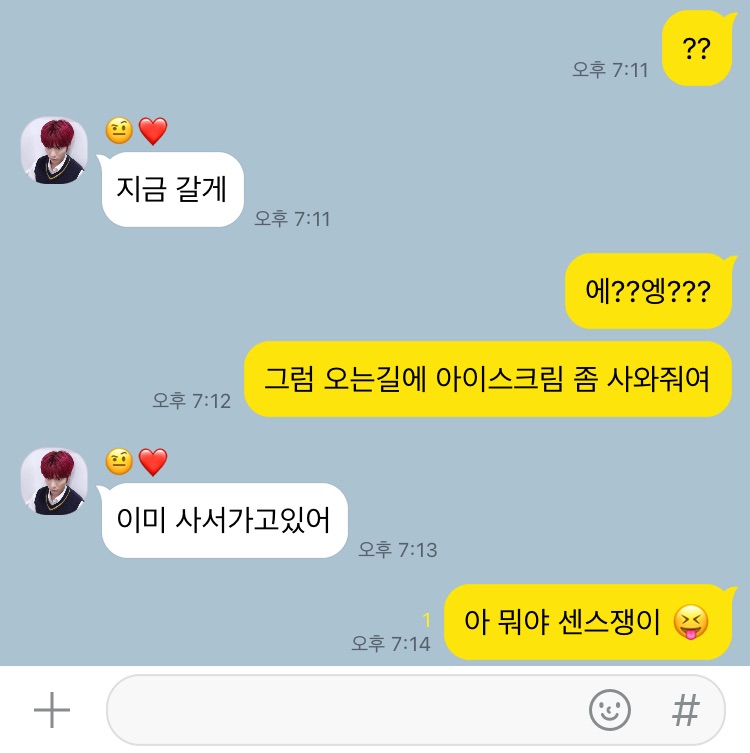
Task: Open sender's profile picture beside '이미 사서가고있어'
Action: coord(54,481)
